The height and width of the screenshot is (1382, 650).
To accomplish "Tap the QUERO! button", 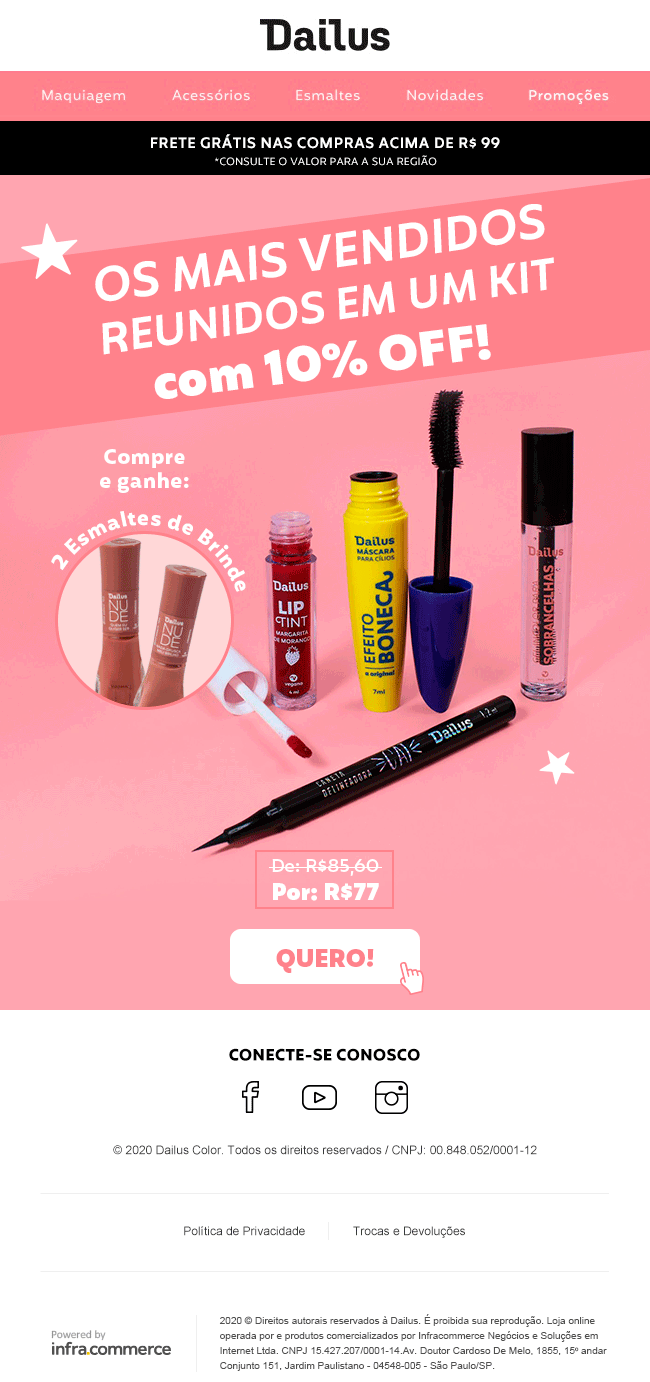I will coord(325,957).
